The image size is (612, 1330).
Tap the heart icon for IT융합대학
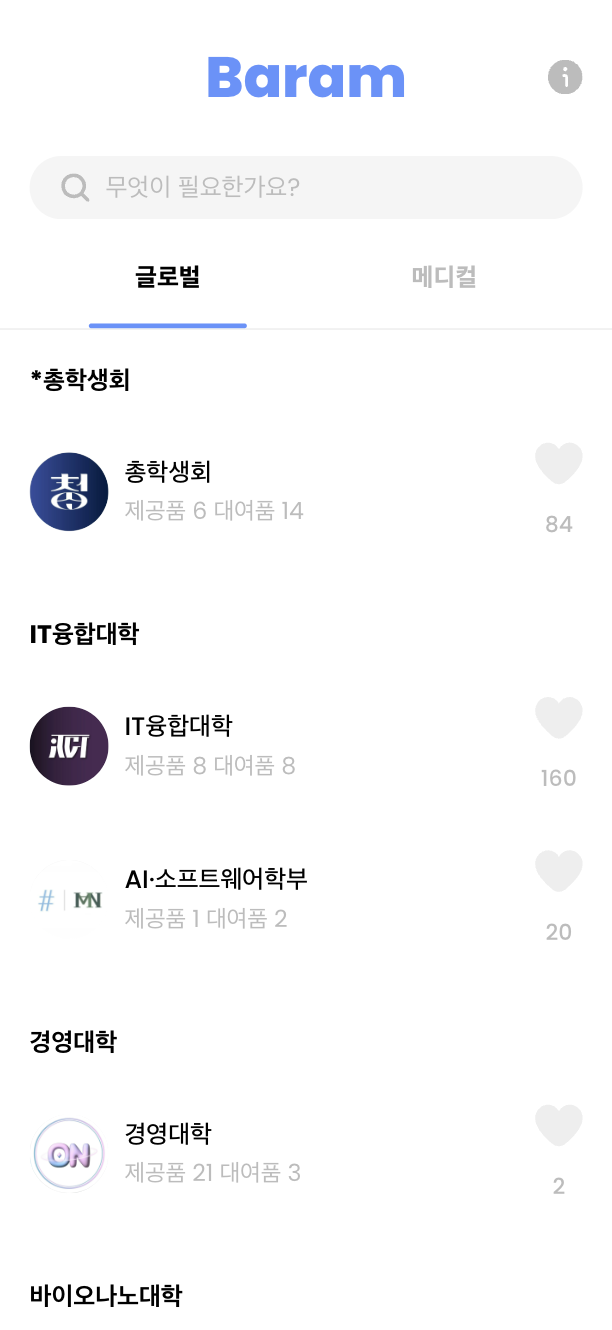point(558,718)
